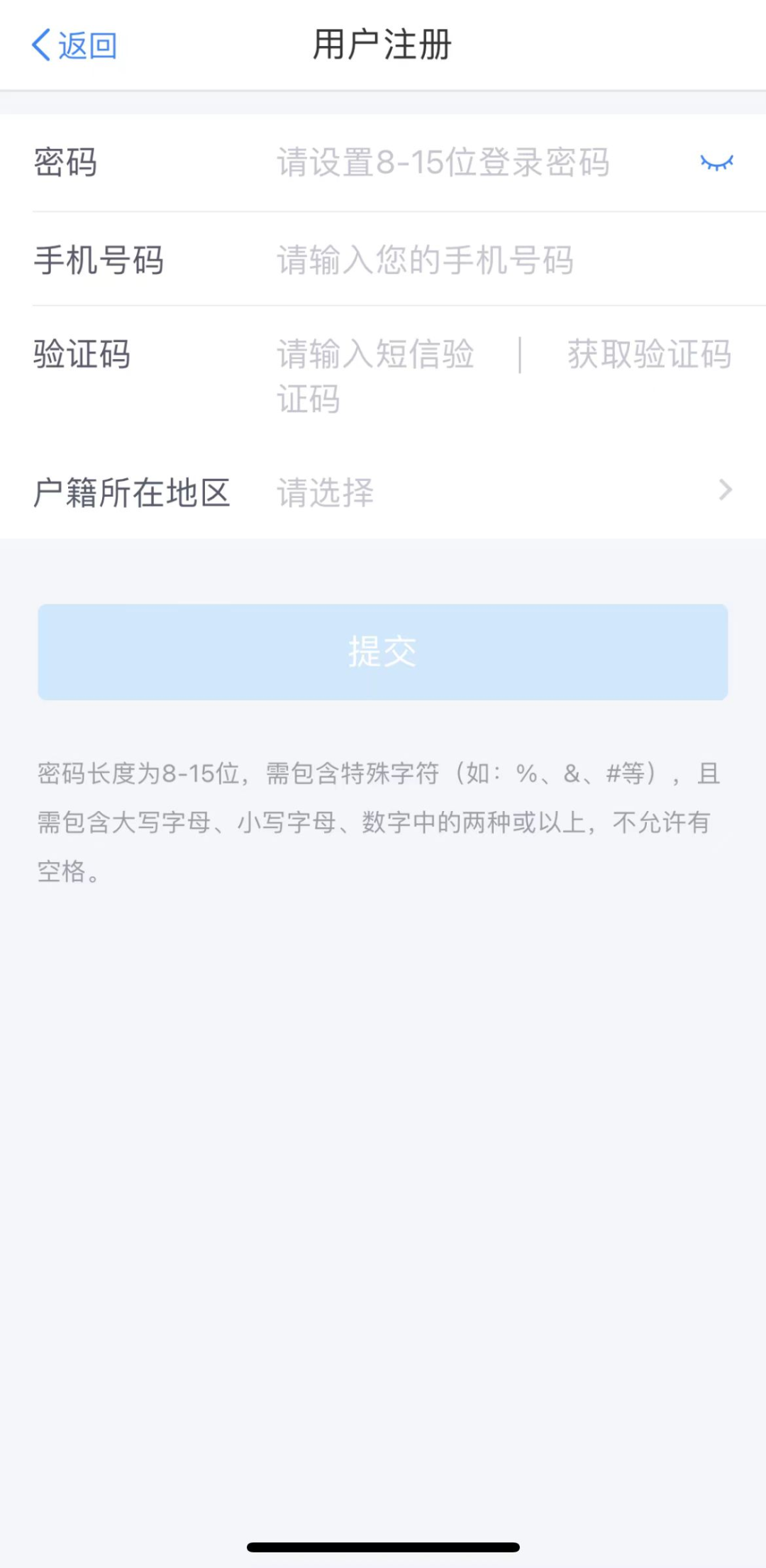Toggle password visibility with the eye icon
The height and width of the screenshot is (1568, 766).
tap(716, 162)
